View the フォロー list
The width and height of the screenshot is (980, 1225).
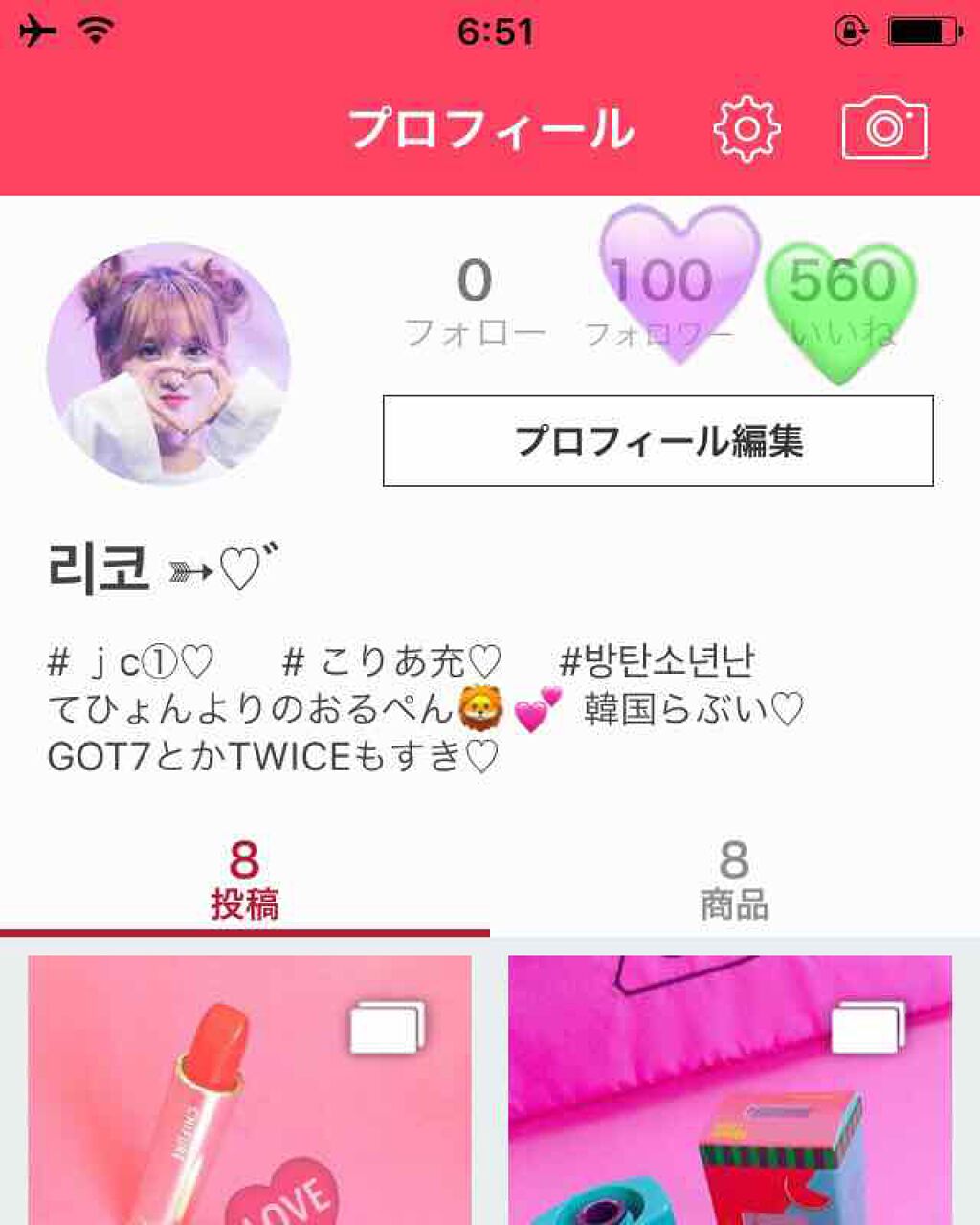click(475, 301)
